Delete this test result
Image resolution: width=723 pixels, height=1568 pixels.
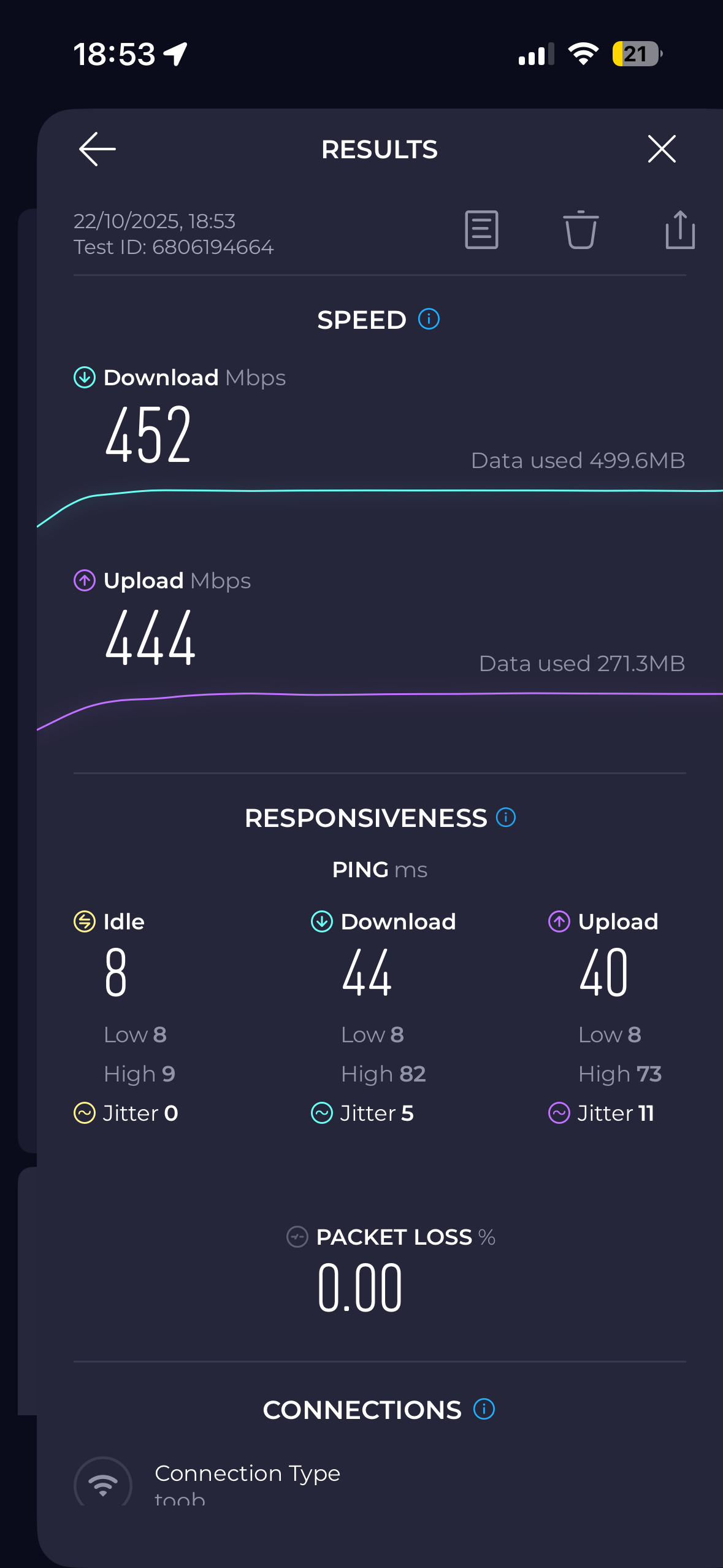click(x=580, y=230)
